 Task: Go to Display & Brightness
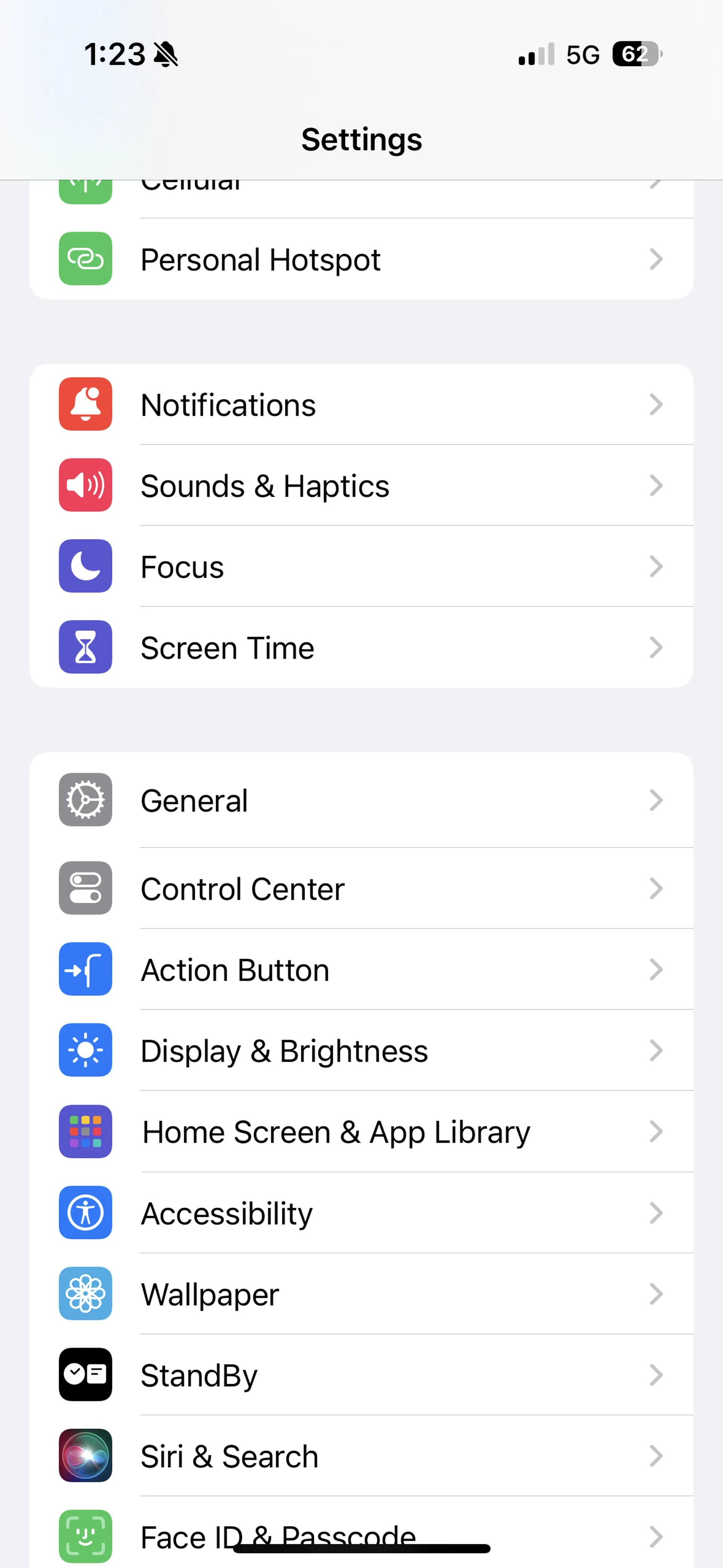[x=361, y=1051]
